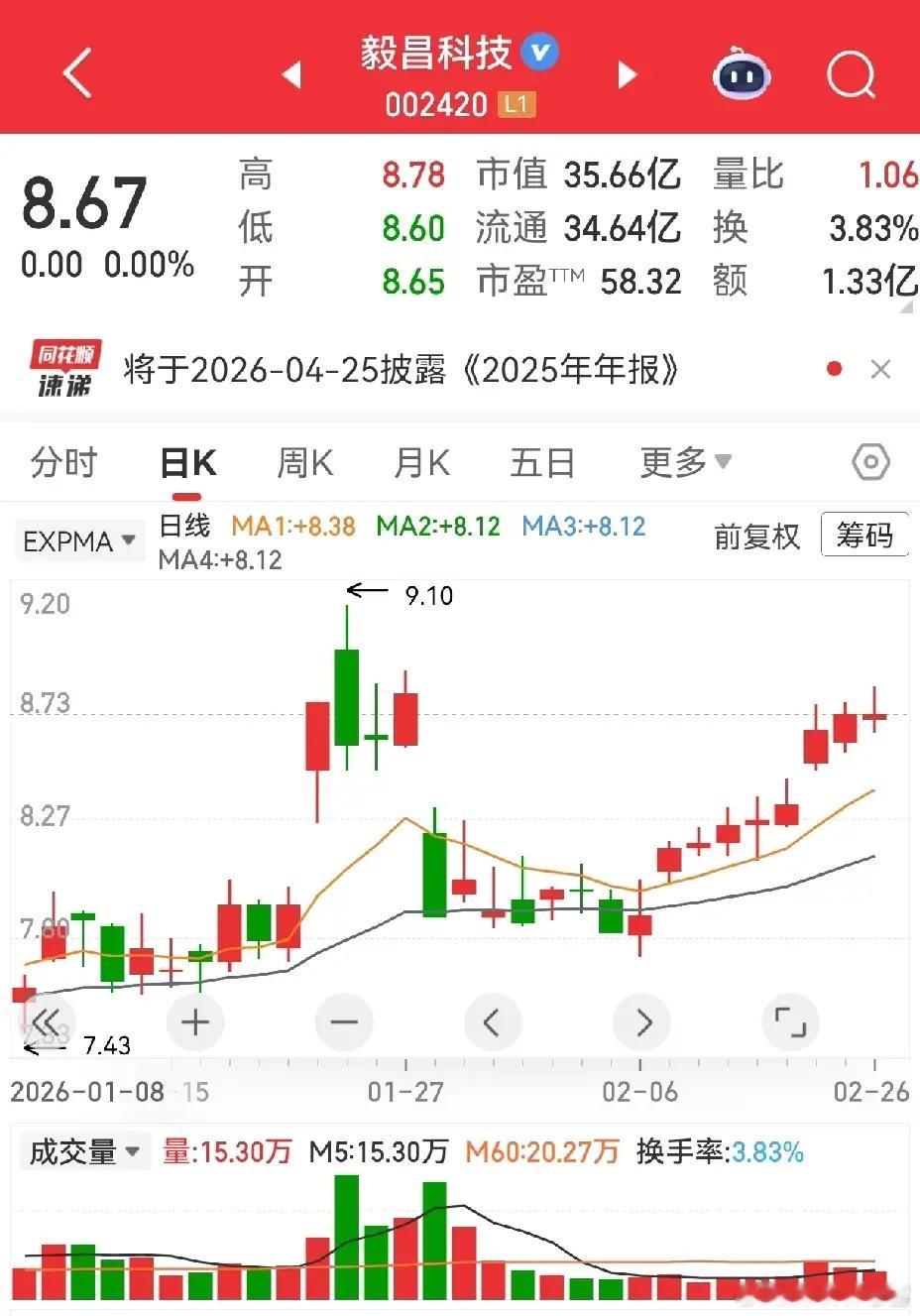Viewport: 920px width, 1316px height.
Task: Change the EXPMA indicator dropdown
Action: pyautogui.click(x=78, y=541)
